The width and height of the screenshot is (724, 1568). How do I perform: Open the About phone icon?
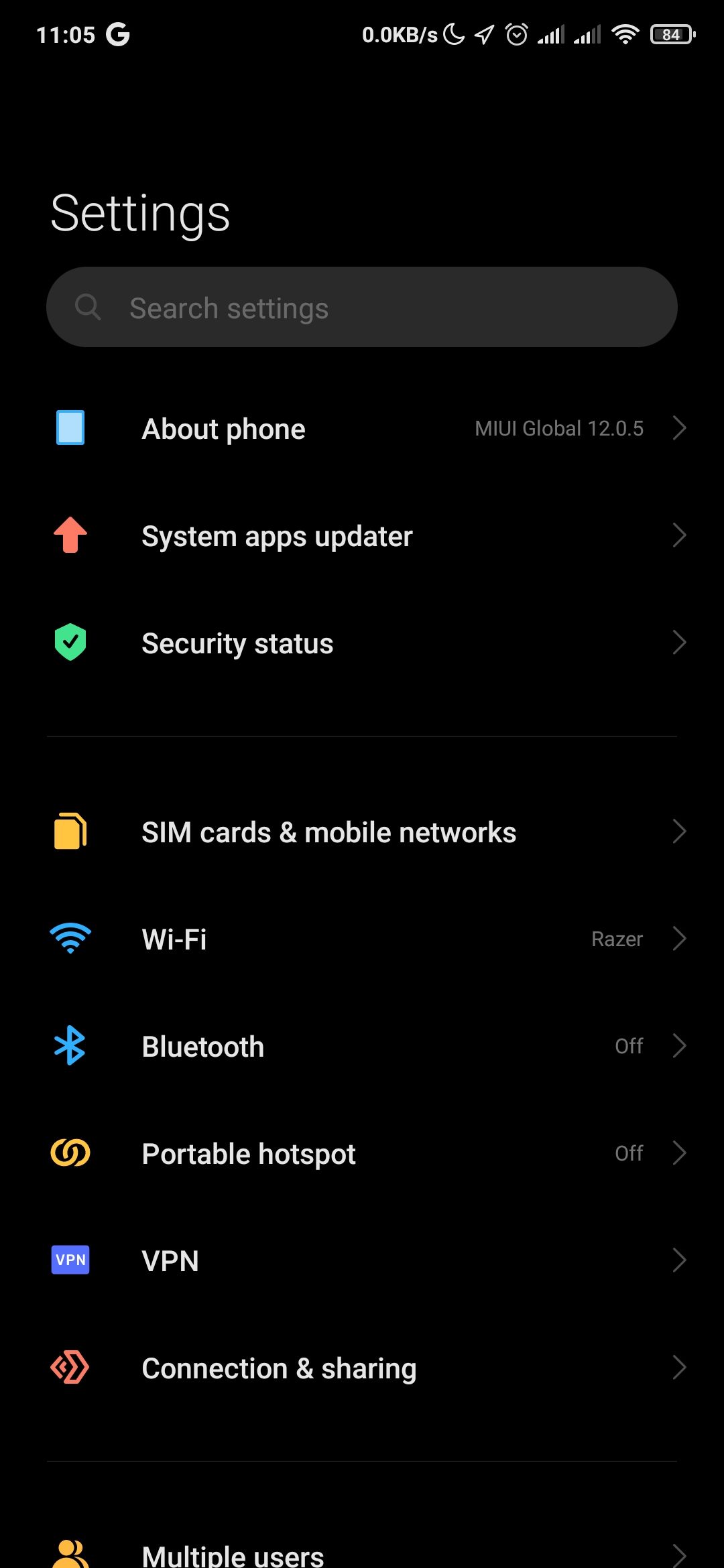click(70, 428)
